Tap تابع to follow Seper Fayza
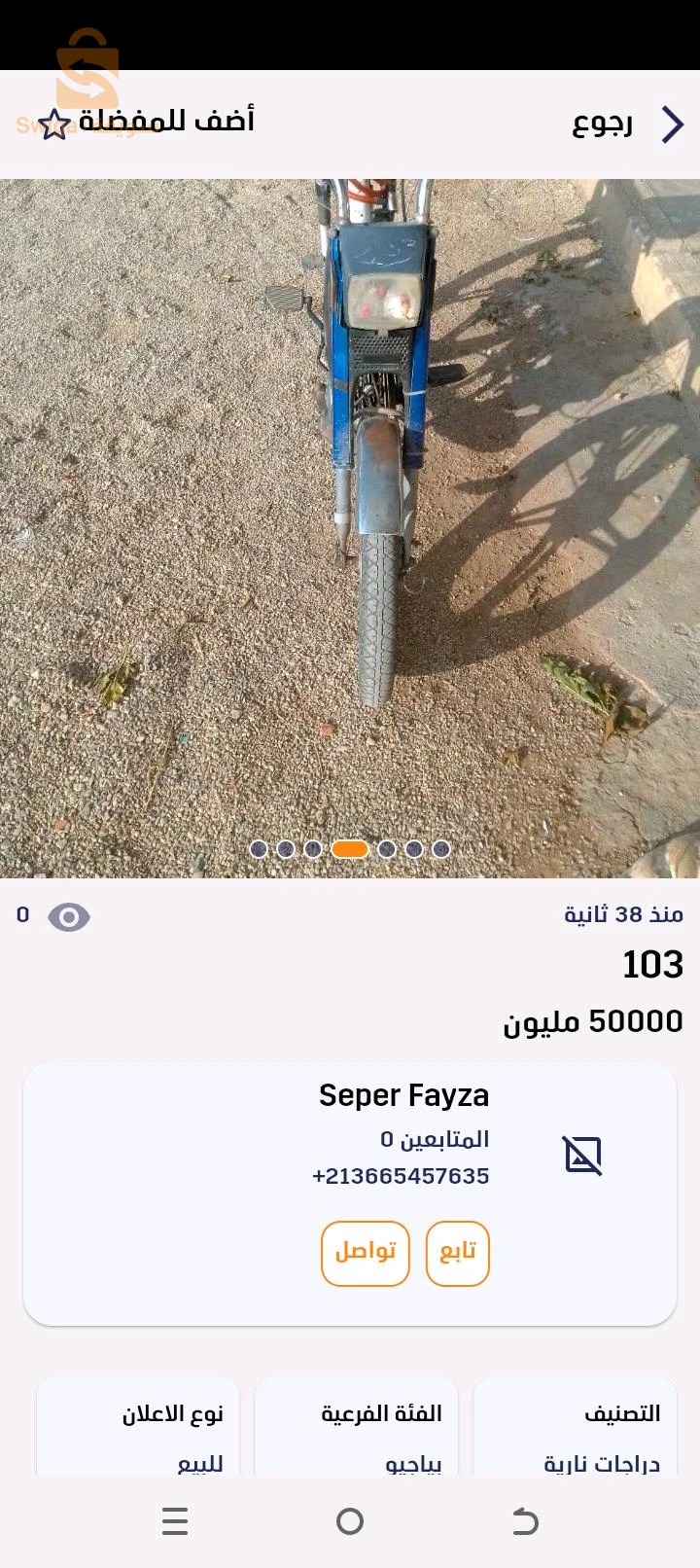This screenshot has width=700, height=1568. pos(457,1253)
